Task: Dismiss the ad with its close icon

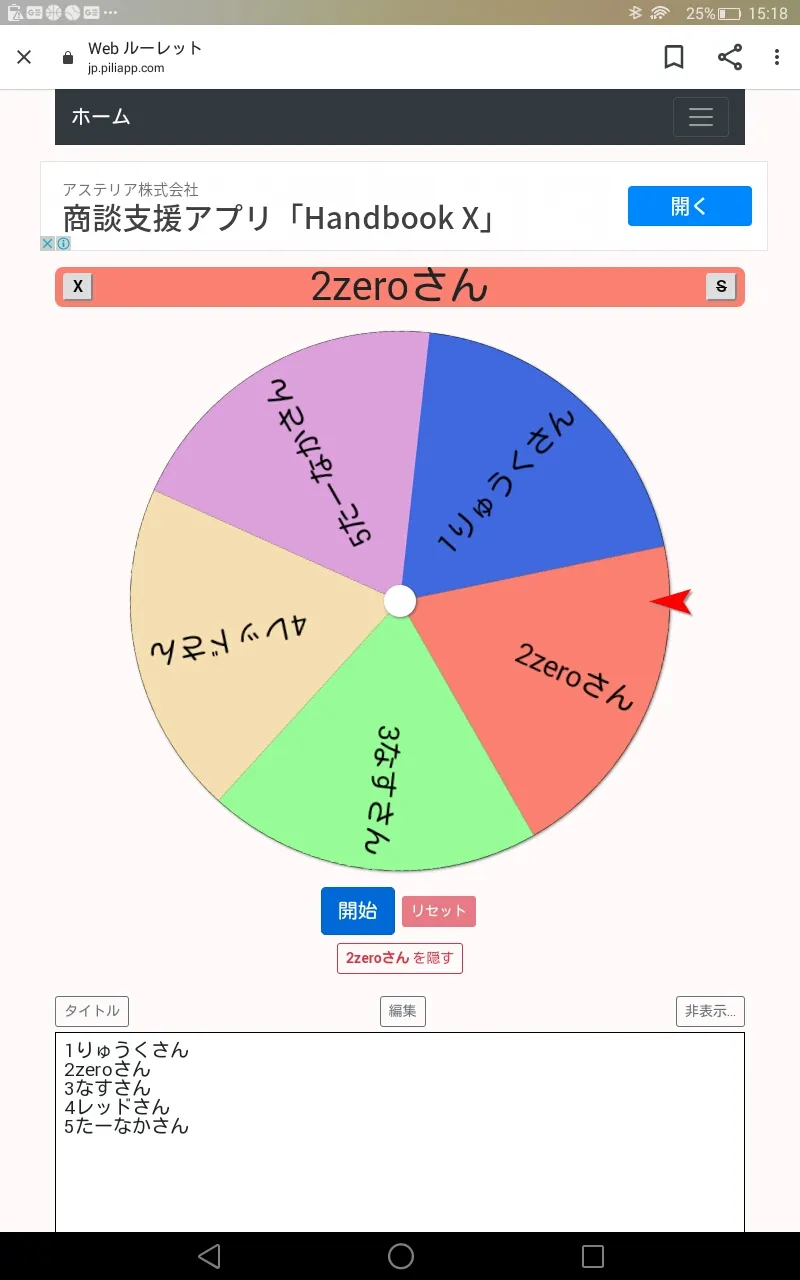Action: click(x=47, y=243)
